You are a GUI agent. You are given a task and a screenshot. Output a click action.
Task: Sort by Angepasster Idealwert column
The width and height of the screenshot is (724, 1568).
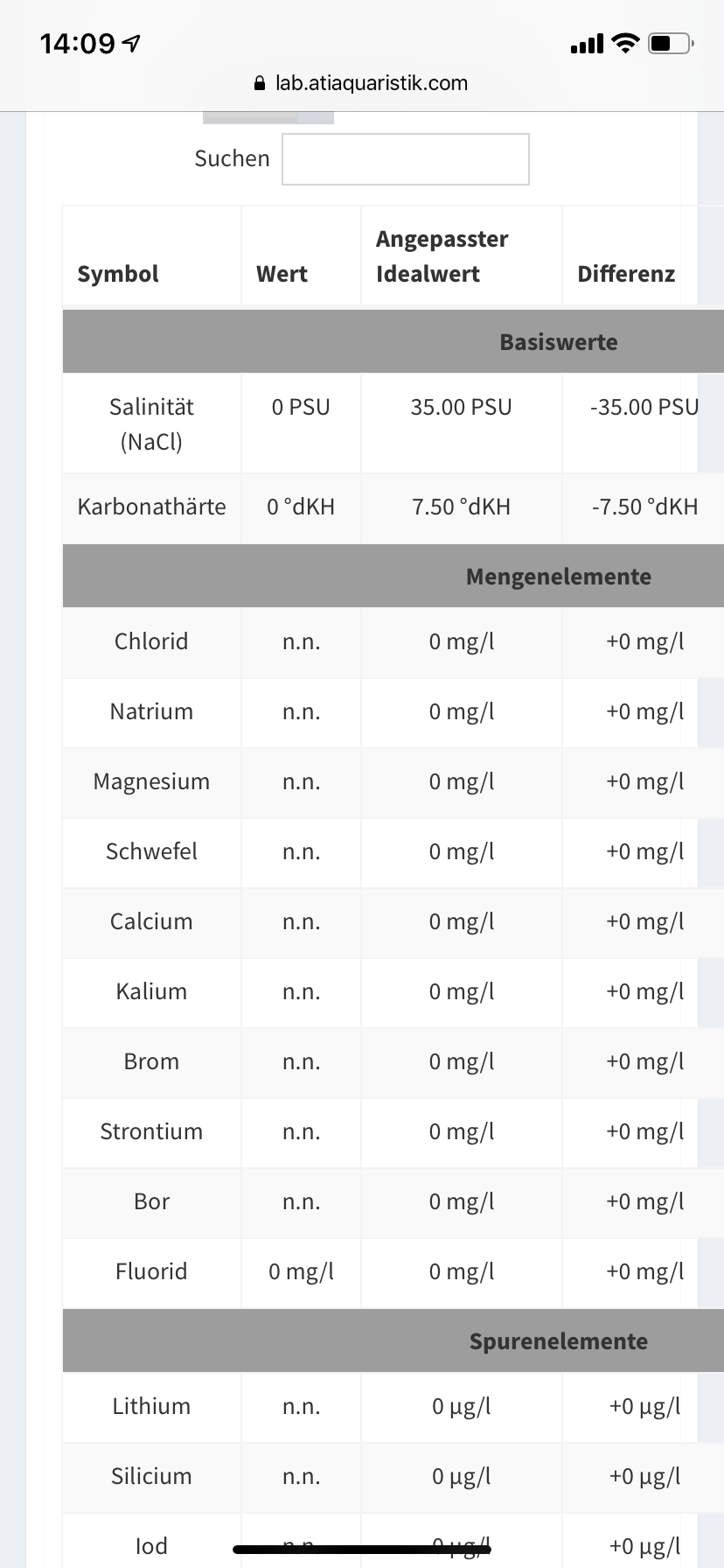(x=442, y=256)
